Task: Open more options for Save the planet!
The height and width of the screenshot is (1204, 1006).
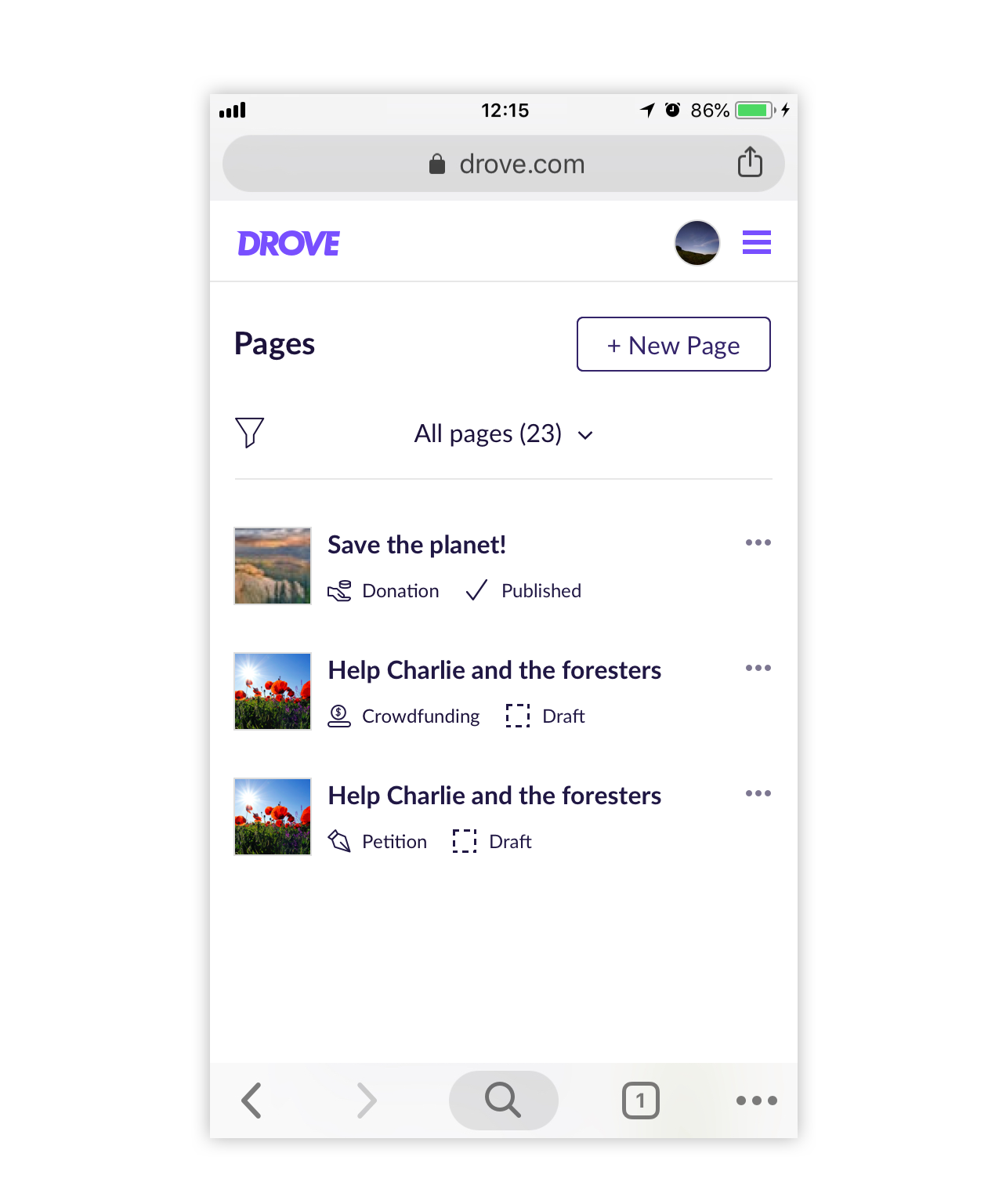Action: coord(758,542)
